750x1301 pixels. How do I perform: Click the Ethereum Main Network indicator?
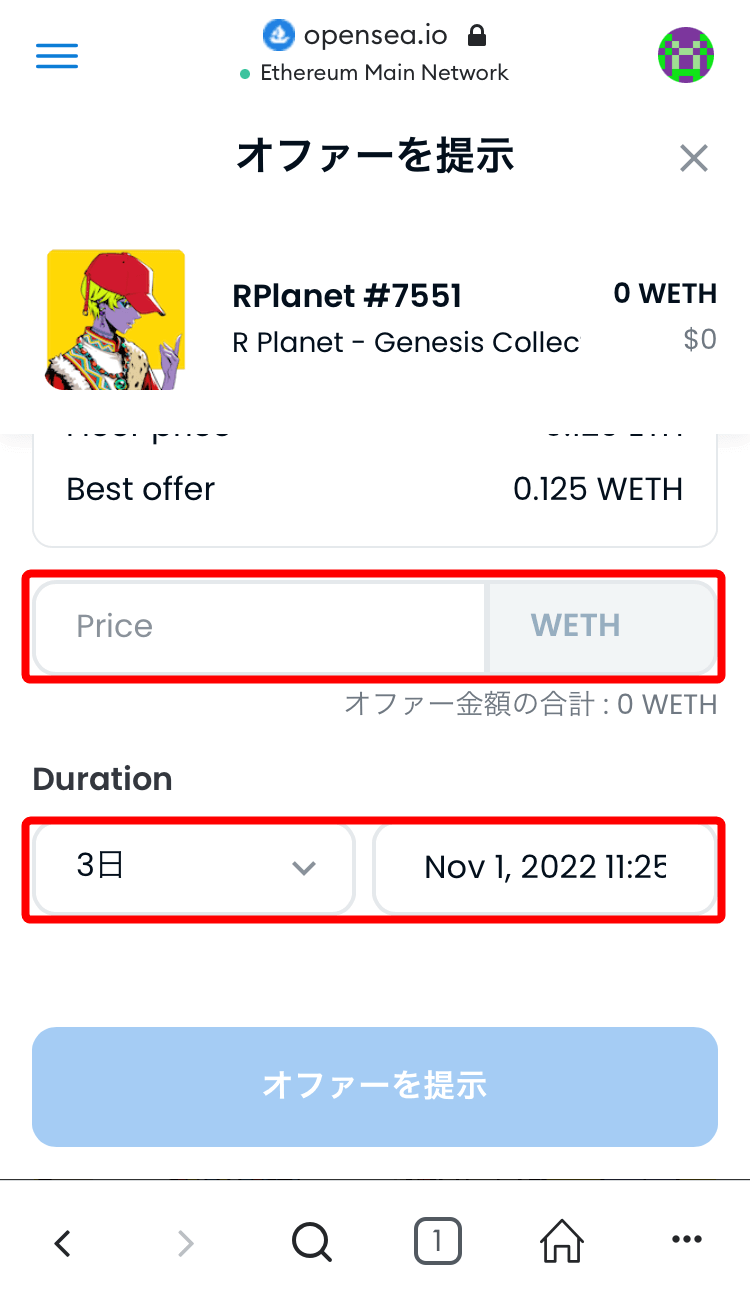(386, 73)
